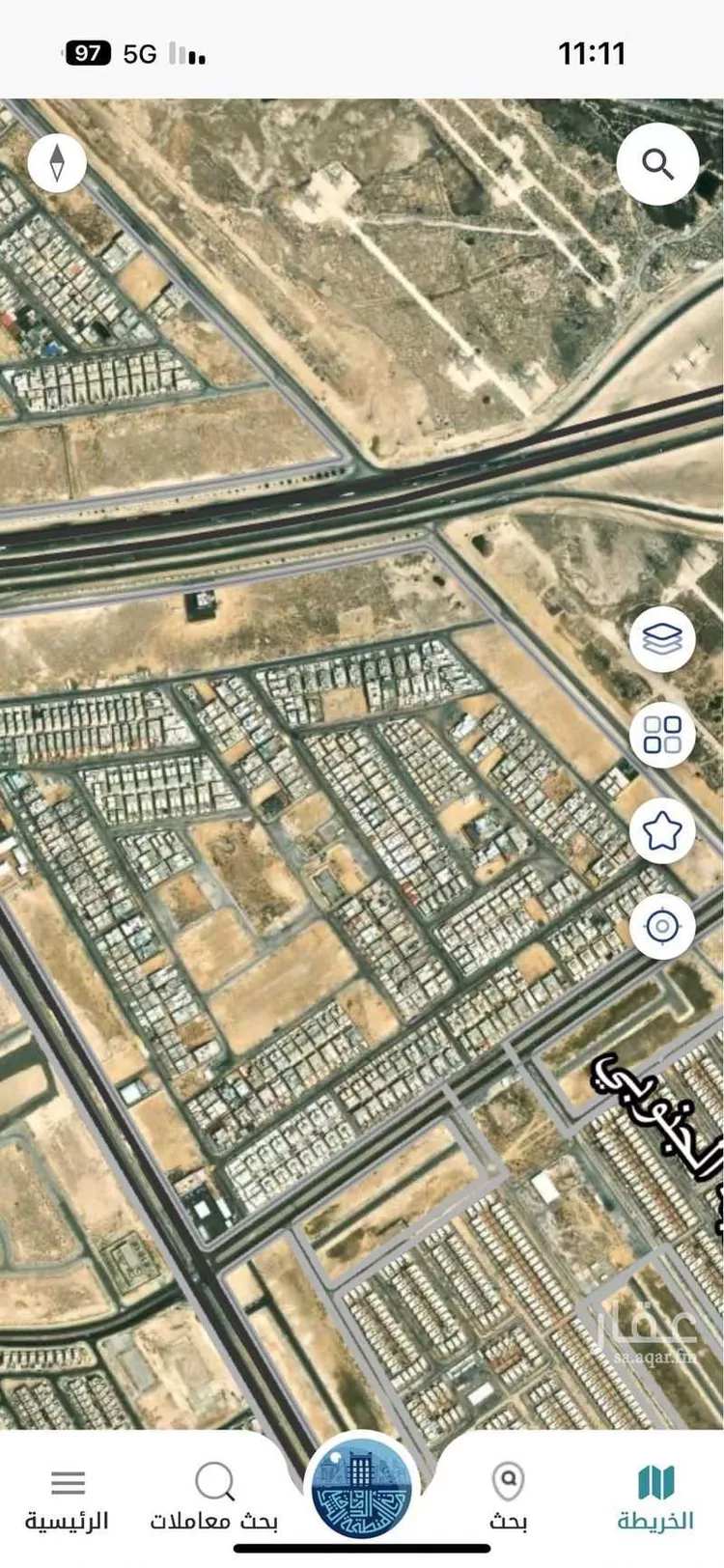724x1568 pixels.
Task: Center map on my current location
Action: pyautogui.click(x=662, y=927)
